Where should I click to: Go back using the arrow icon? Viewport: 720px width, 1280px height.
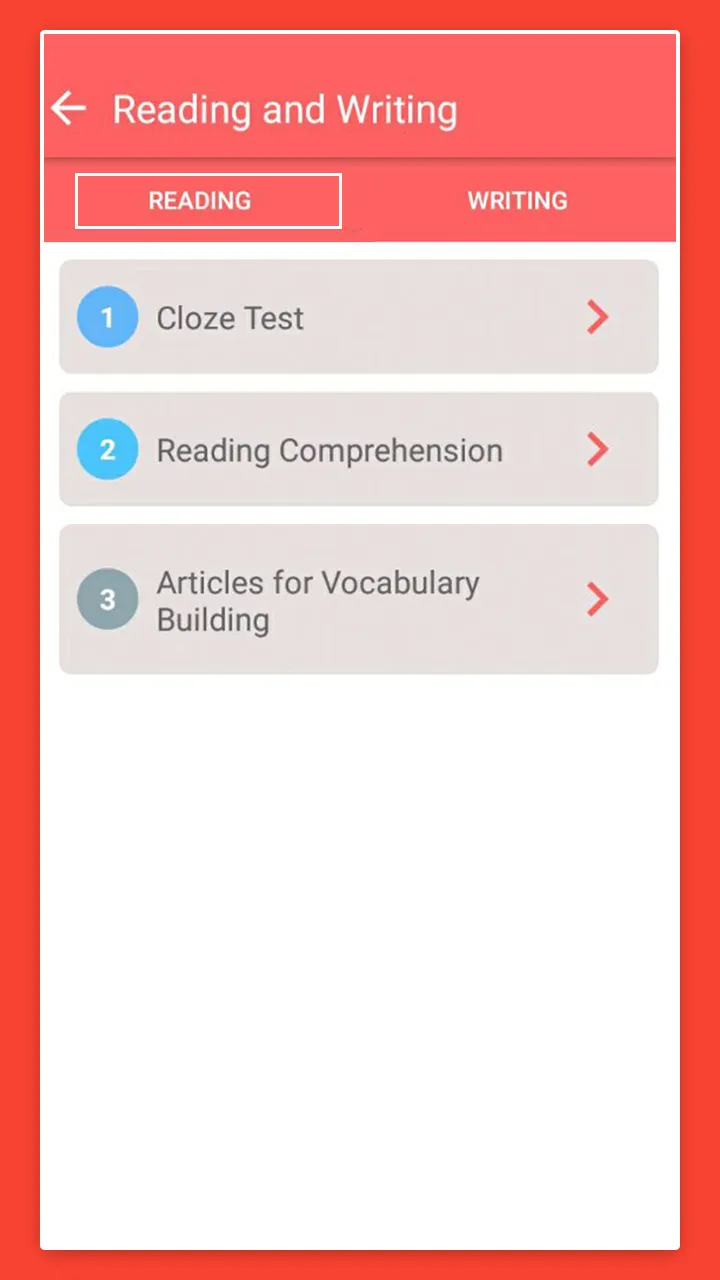69,108
